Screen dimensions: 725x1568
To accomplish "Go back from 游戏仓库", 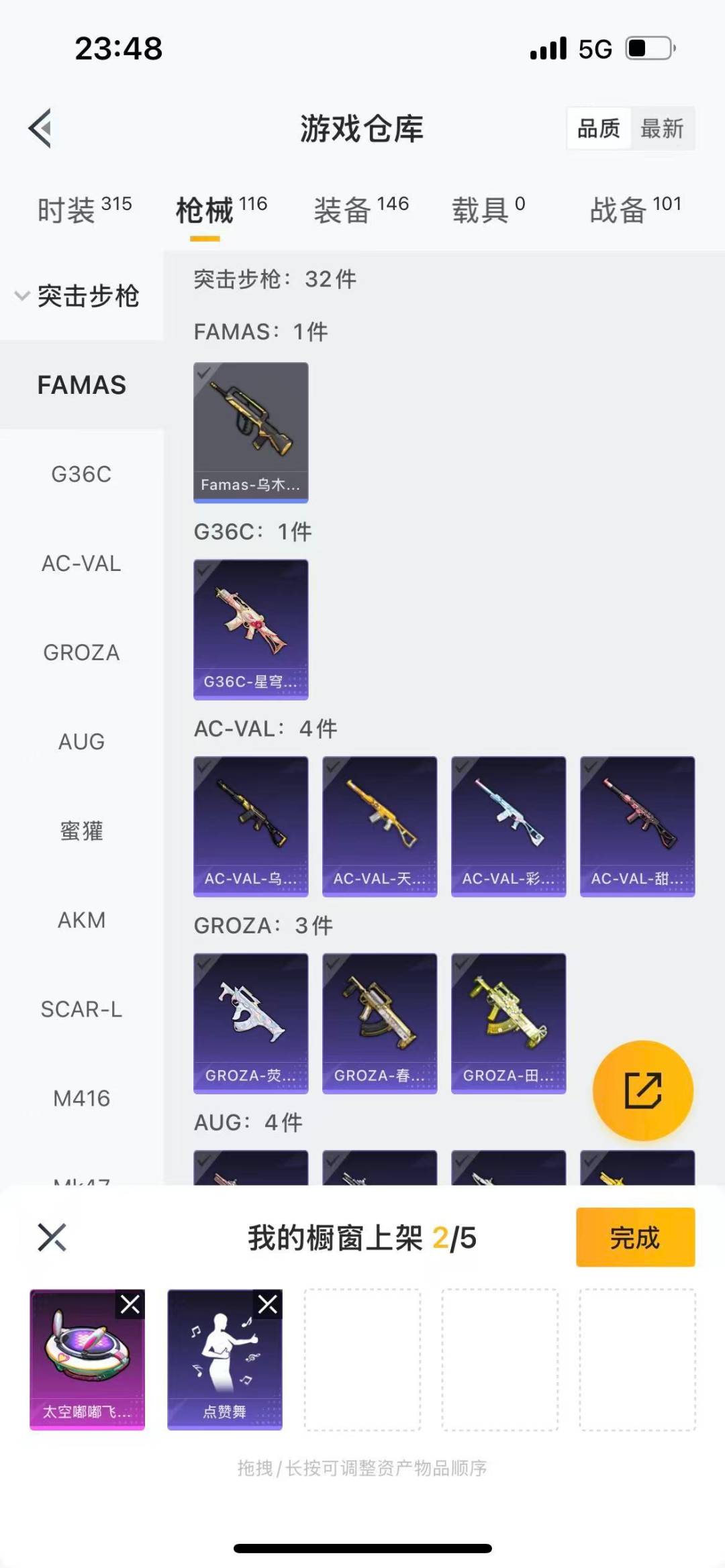I will point(40,127).
